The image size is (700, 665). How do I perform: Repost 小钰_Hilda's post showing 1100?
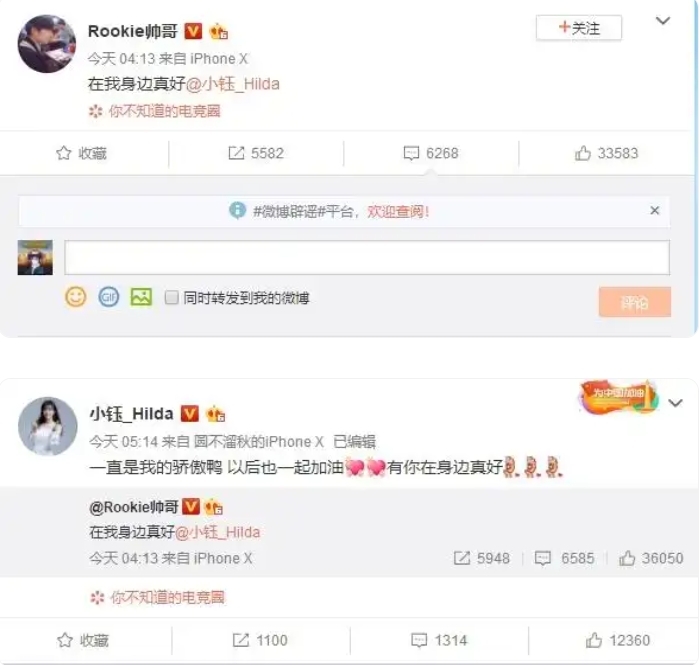point(260,640)
